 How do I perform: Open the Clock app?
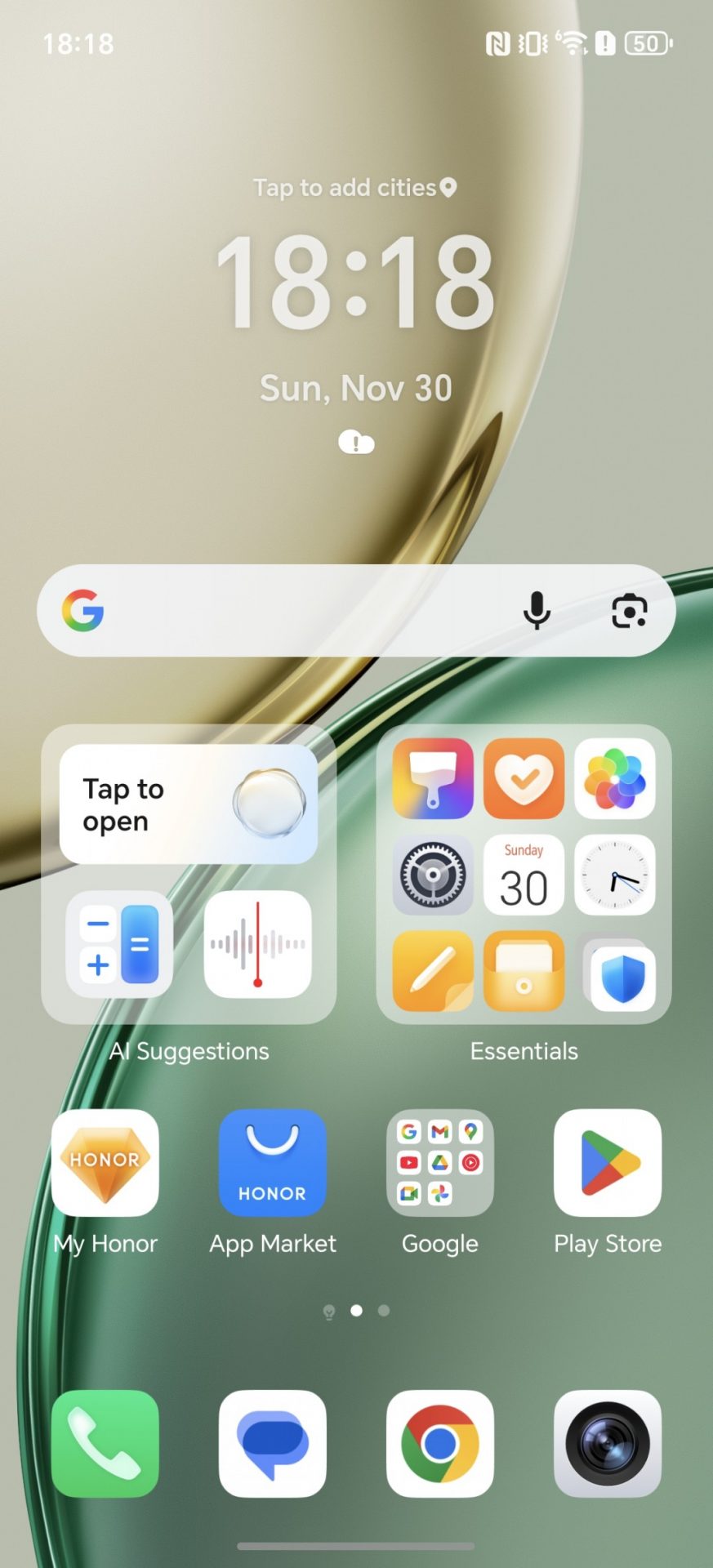coord(614,875)
